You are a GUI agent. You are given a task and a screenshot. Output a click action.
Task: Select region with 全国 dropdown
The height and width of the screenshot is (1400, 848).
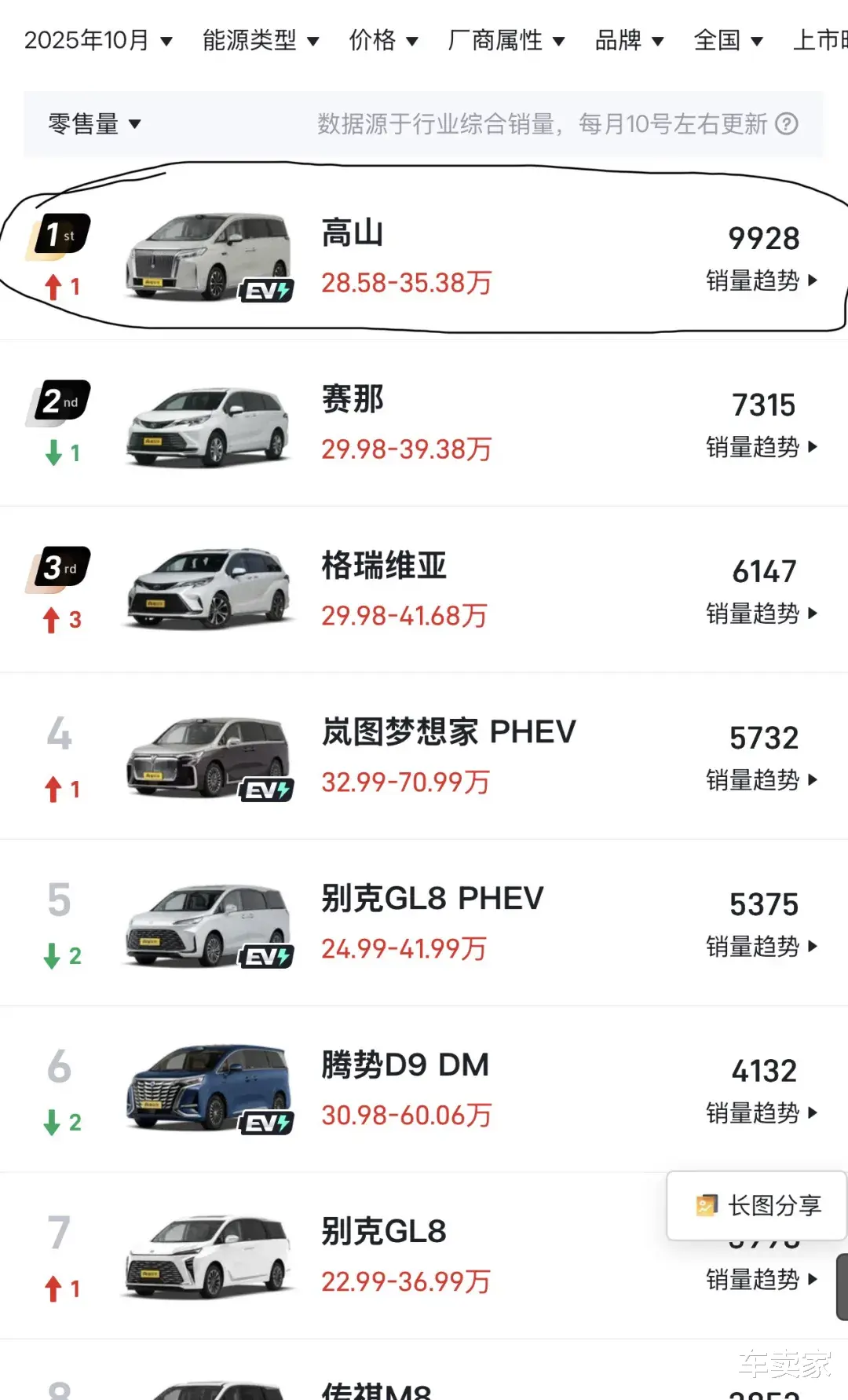[x=728, y=40]
